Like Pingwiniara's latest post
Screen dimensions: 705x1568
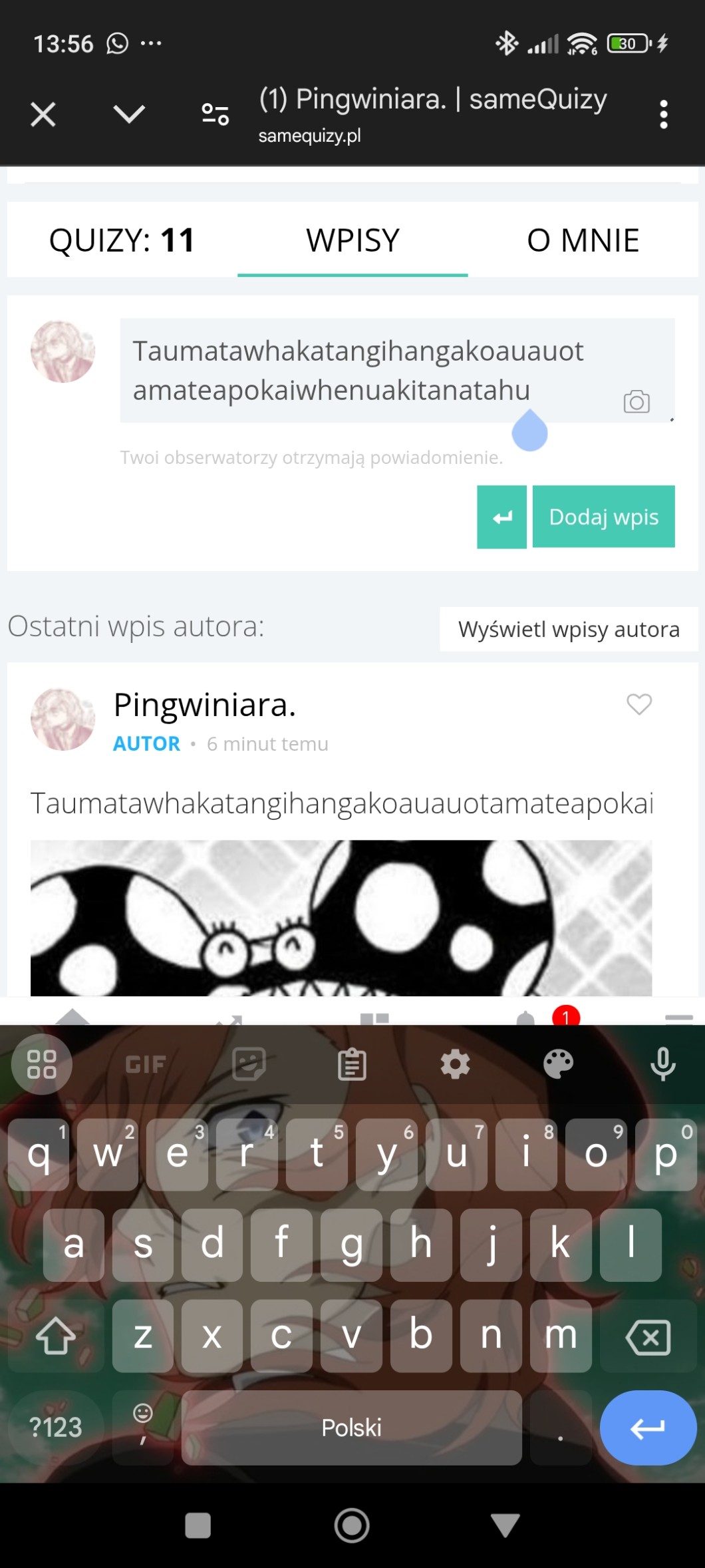639,704
